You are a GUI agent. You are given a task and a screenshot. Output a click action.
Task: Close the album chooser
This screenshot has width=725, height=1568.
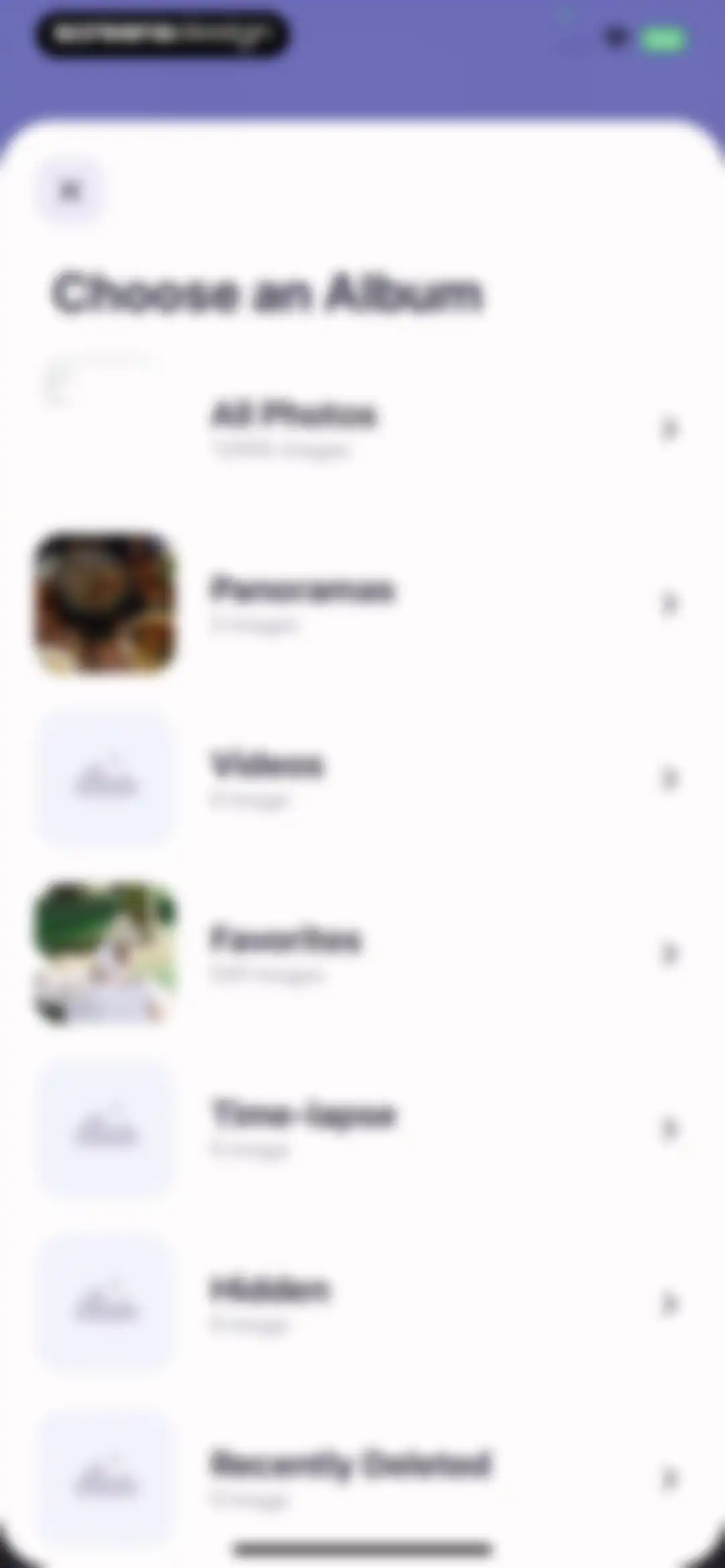[x=70, y=191]
